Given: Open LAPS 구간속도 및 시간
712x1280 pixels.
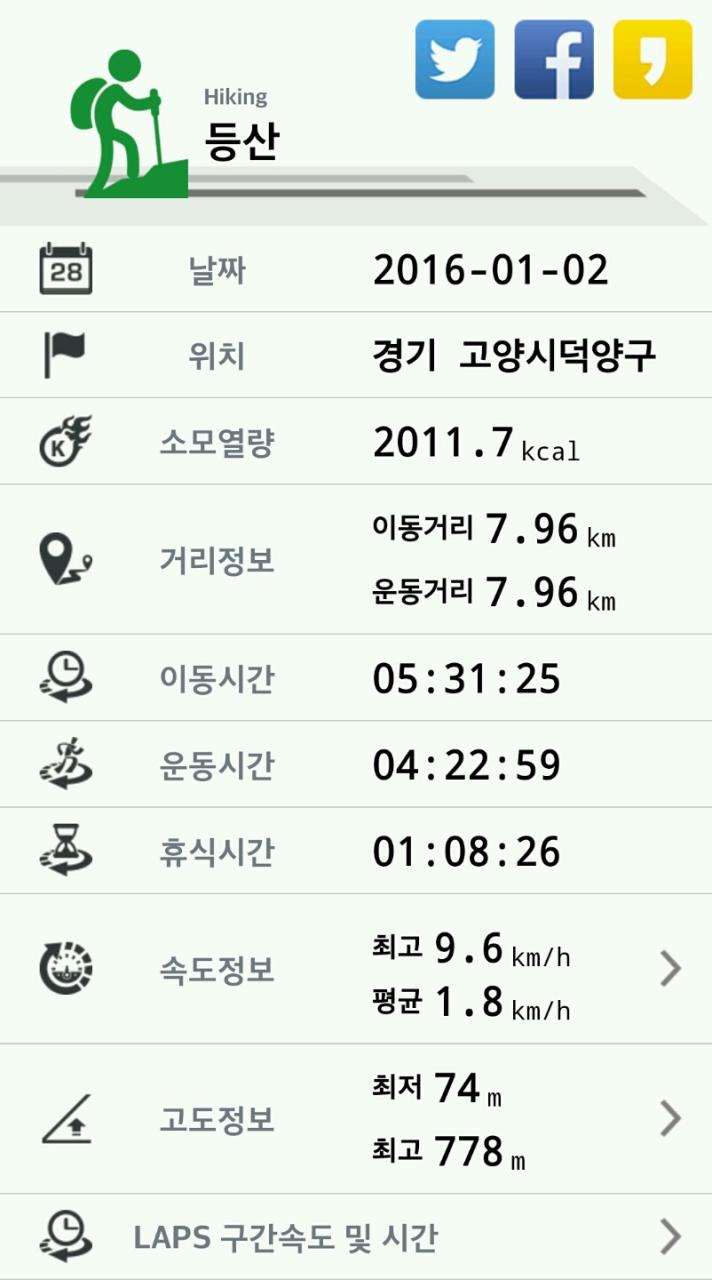Looking at the screenshot, I should click(670, 1237).
